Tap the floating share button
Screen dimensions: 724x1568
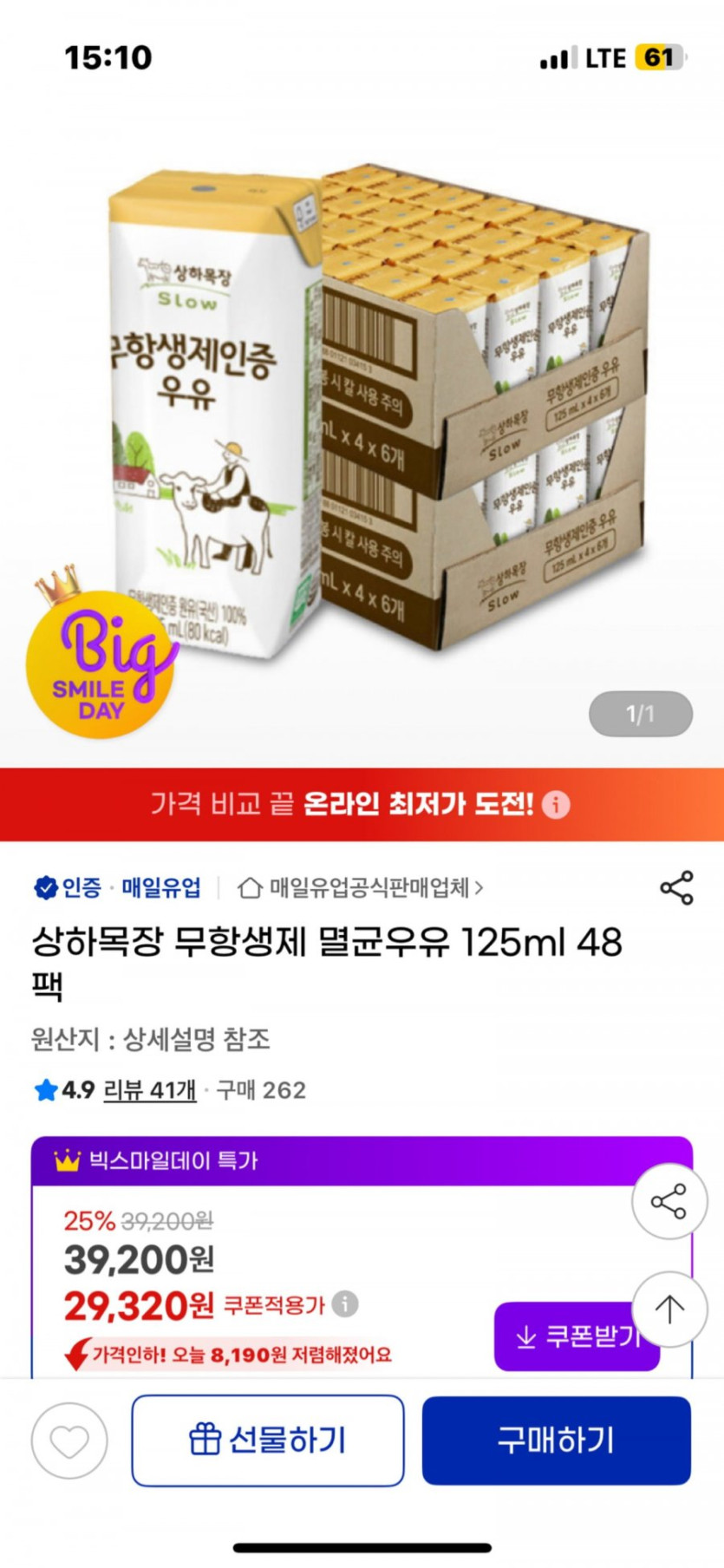(669, 1201)
